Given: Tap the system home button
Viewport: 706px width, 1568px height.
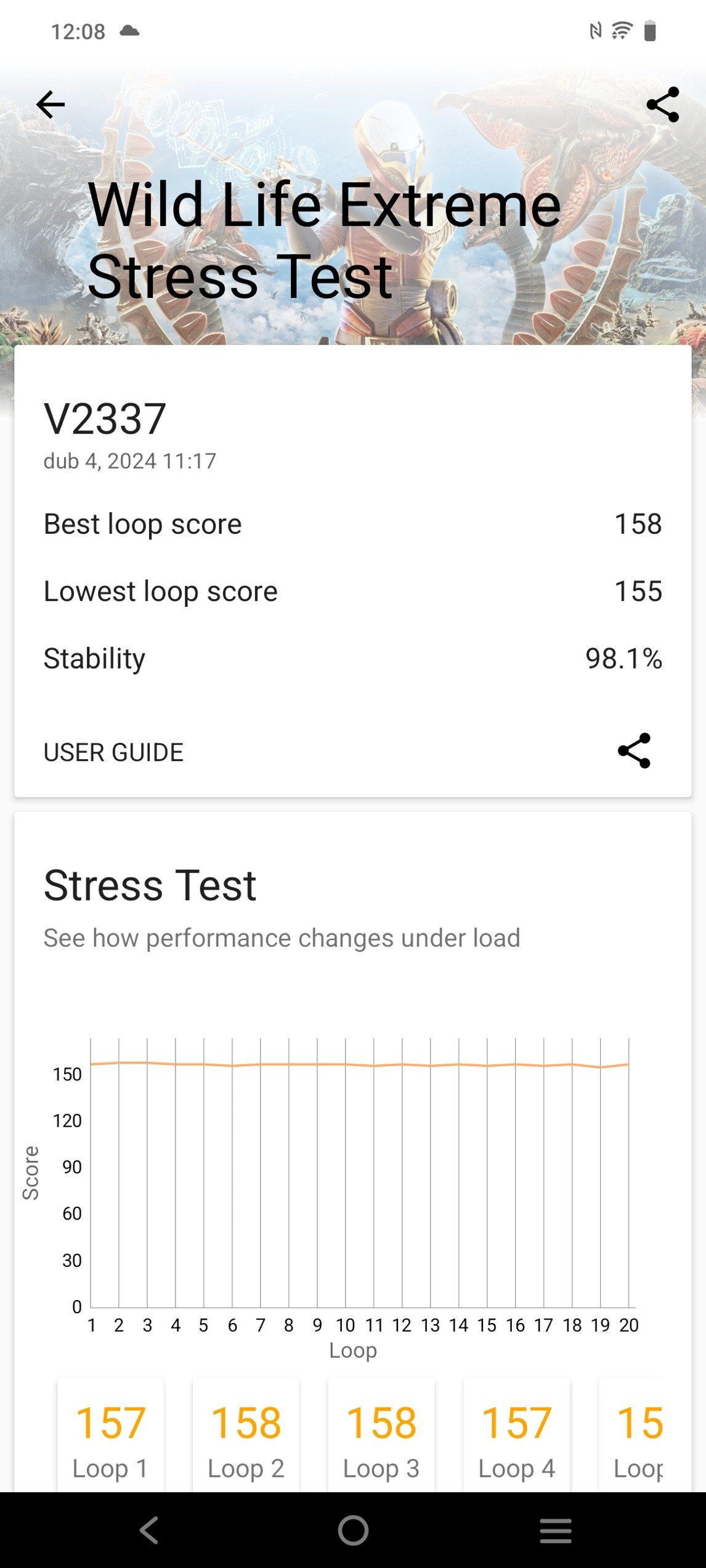Looking at the screenshot, I should (x=353, y=1530).
